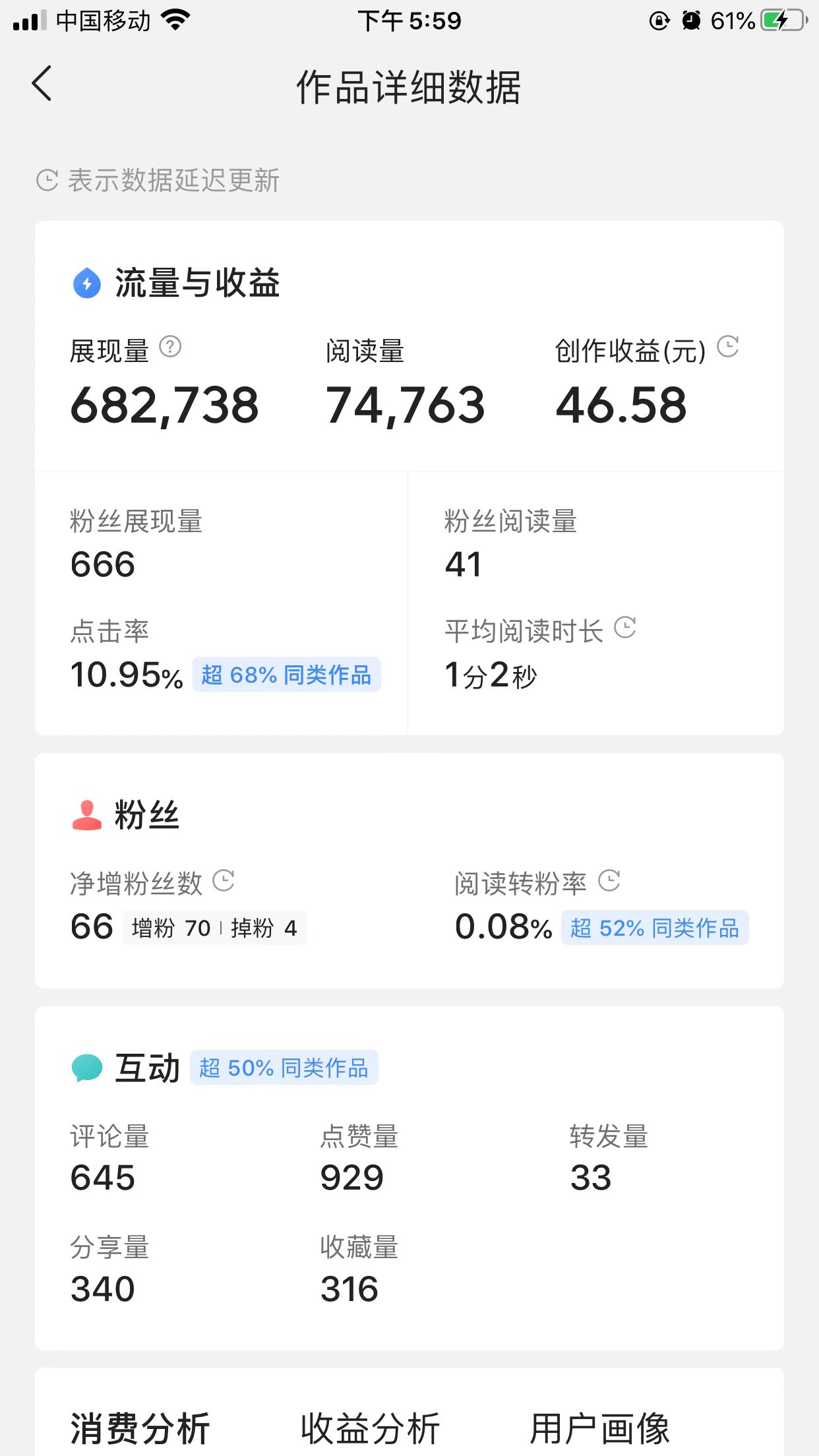Click the 粉丝 person icon
Screen dimensions: 819x1456
click(86, 815)
